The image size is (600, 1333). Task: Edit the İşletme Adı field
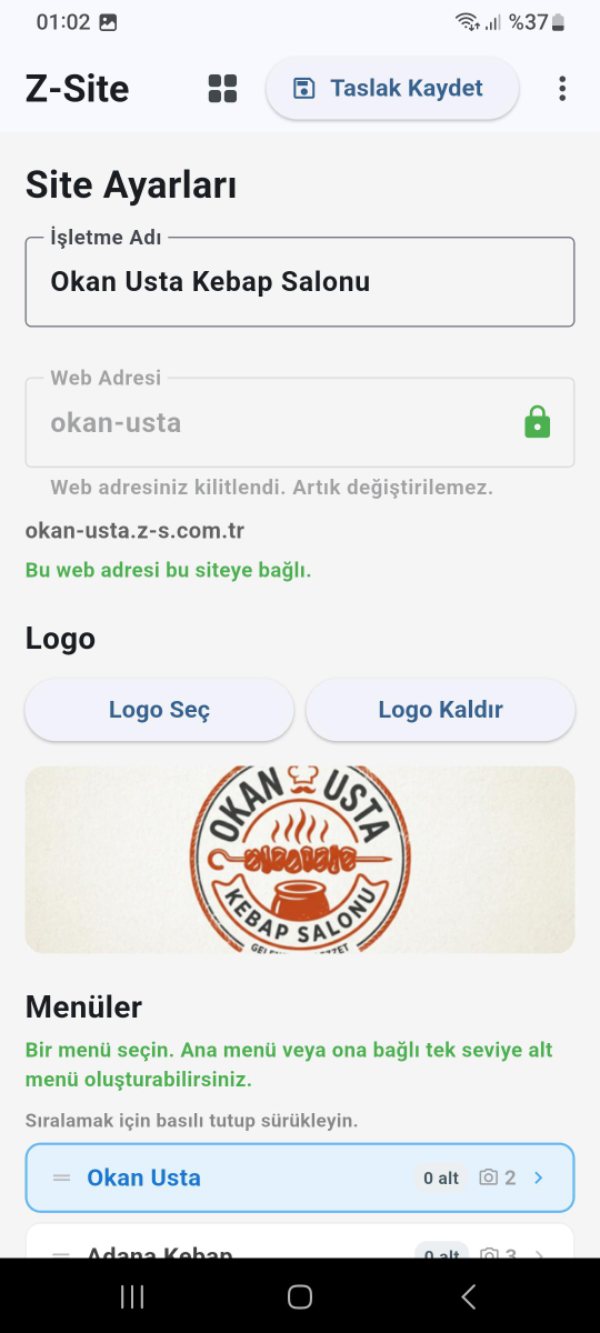tap(300, 282)
